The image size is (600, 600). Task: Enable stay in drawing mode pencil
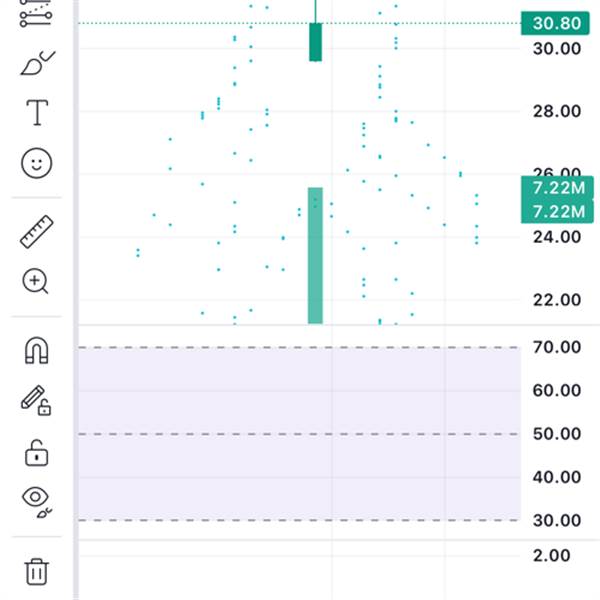(x=36, y=402)
